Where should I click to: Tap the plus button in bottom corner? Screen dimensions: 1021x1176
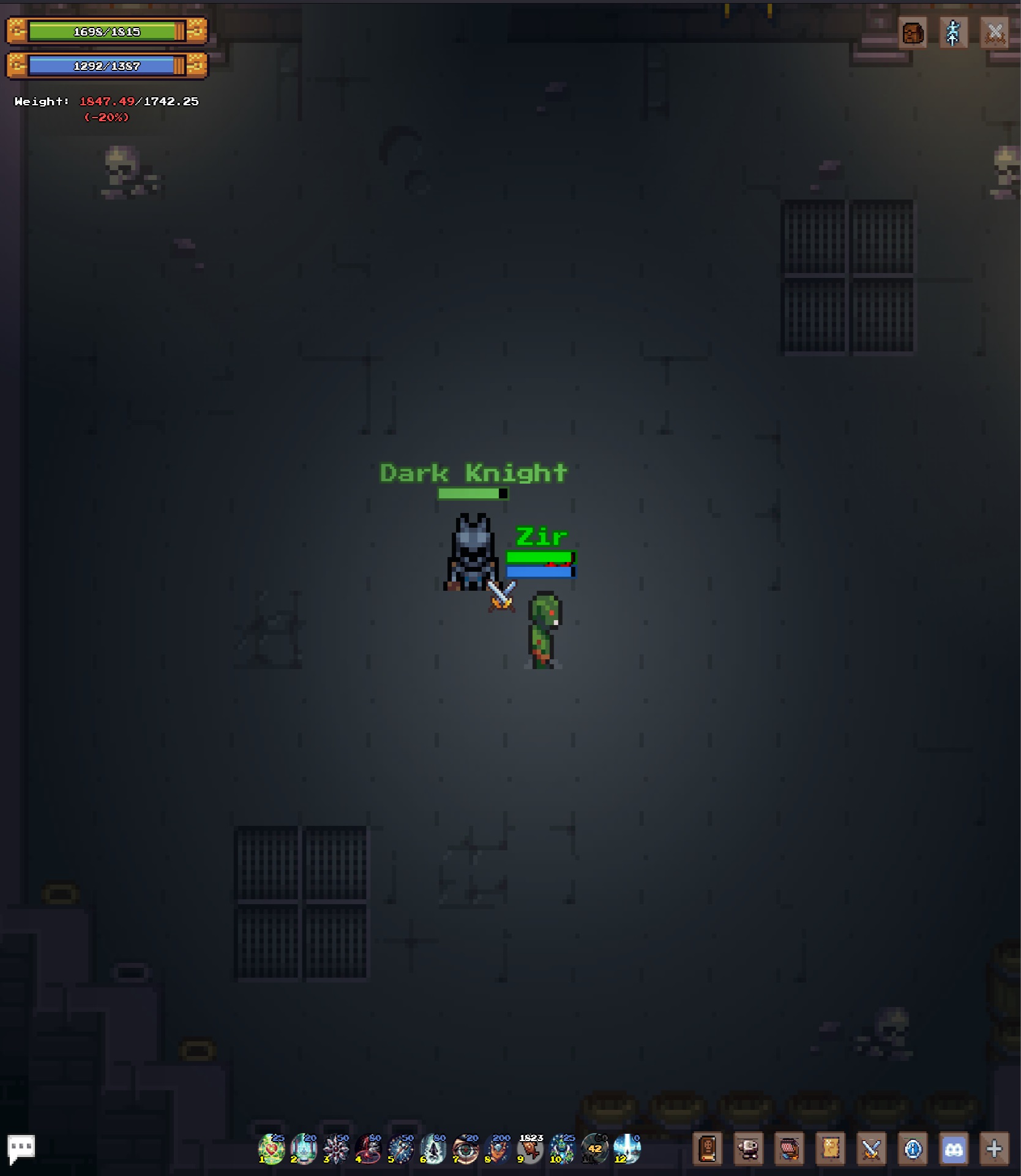(994, 1148)
